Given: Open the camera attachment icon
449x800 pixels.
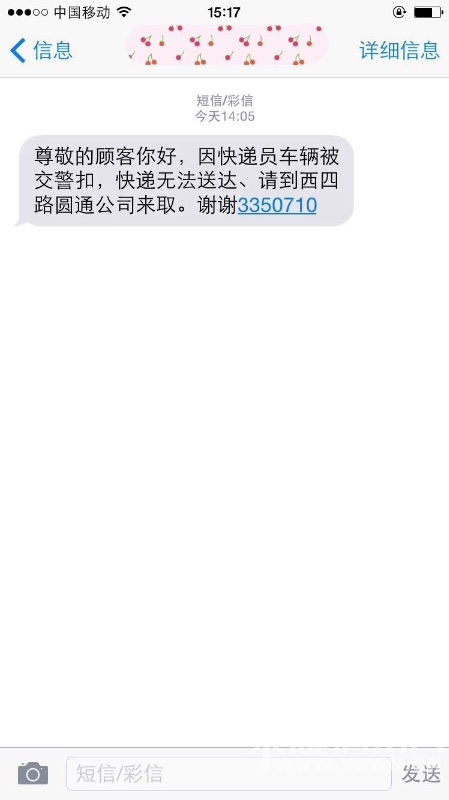Looking at the screenshot, I should coord(33,773).
